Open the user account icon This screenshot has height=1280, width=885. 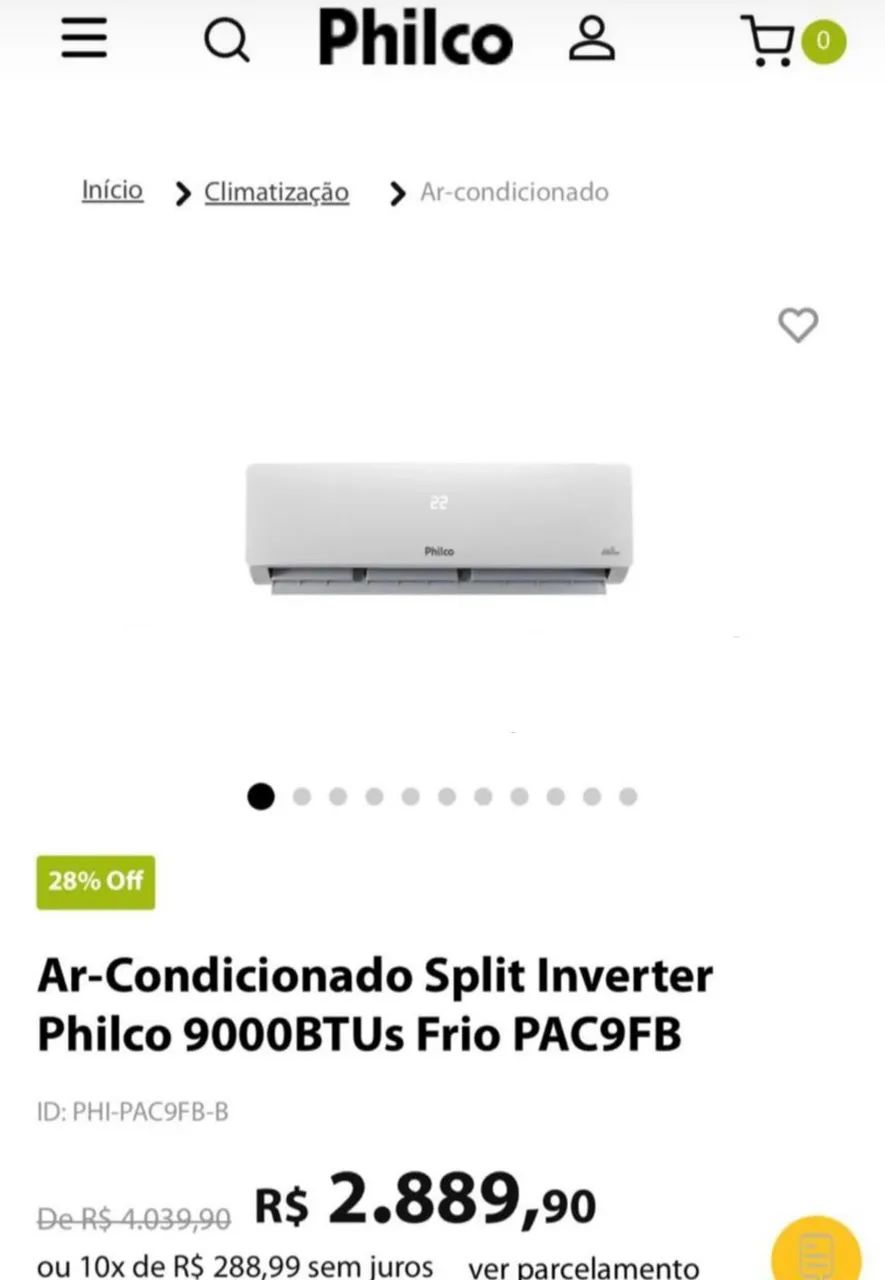[592, 40]
